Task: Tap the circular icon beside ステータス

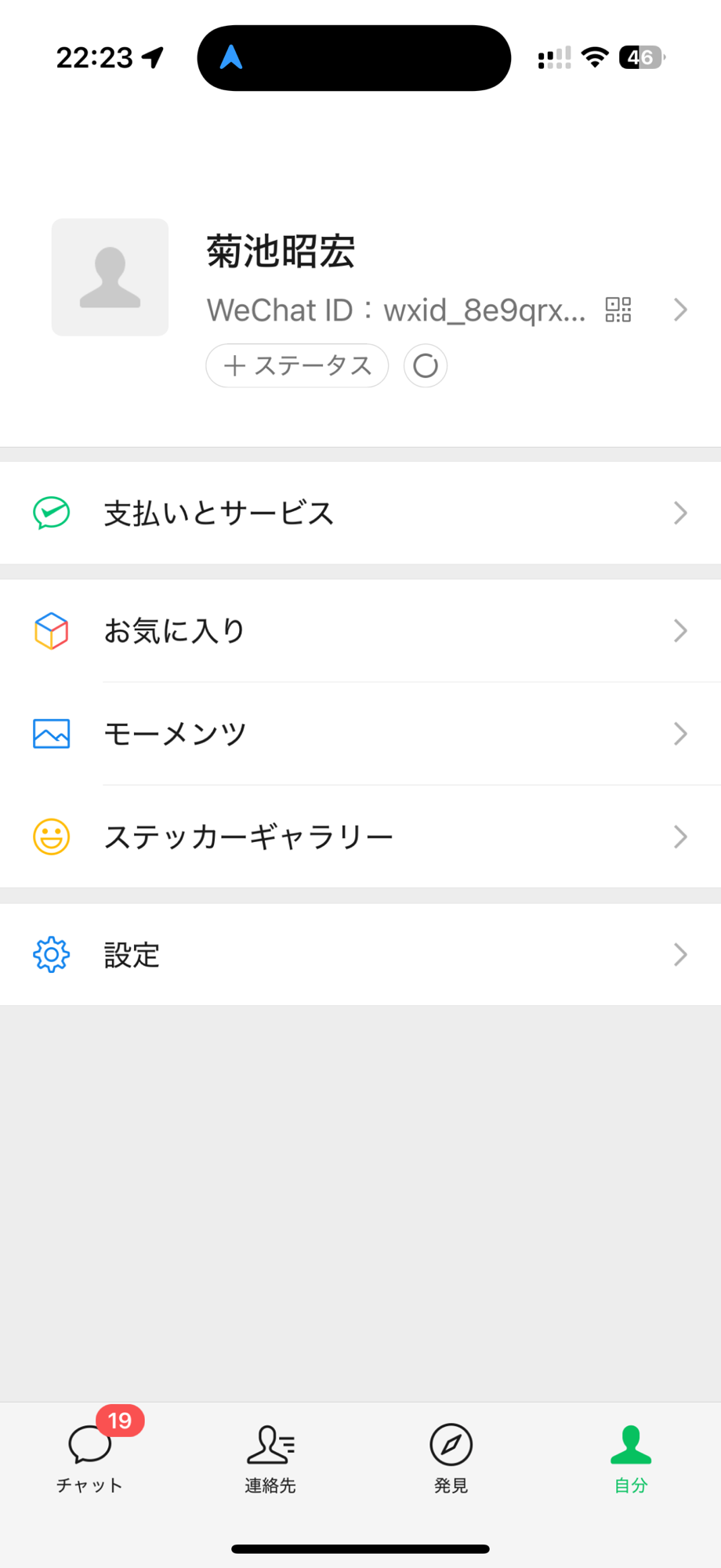Action: (x=426, y=365)
